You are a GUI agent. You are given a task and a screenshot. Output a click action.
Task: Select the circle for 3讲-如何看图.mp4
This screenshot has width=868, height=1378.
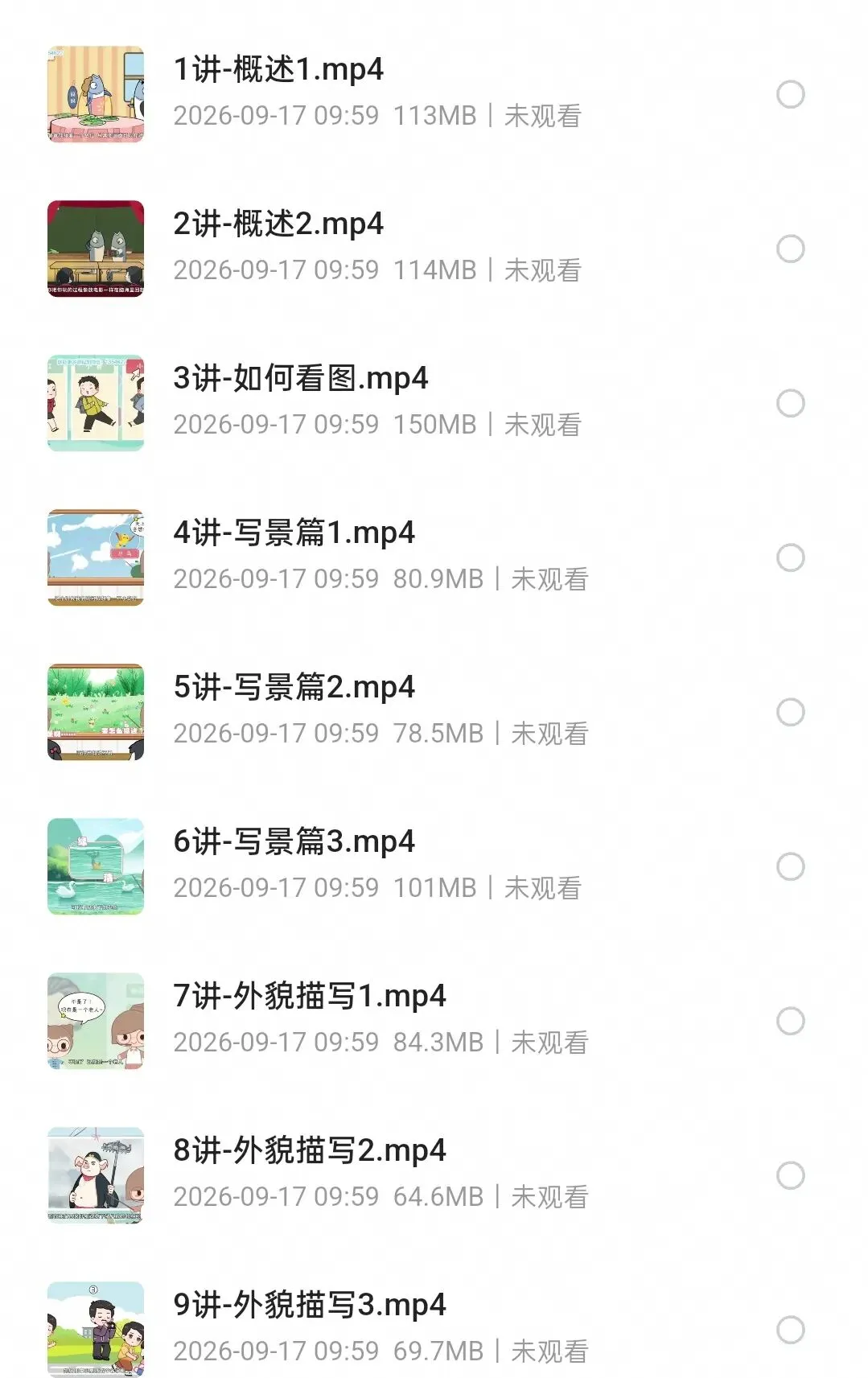pos(790,403)
